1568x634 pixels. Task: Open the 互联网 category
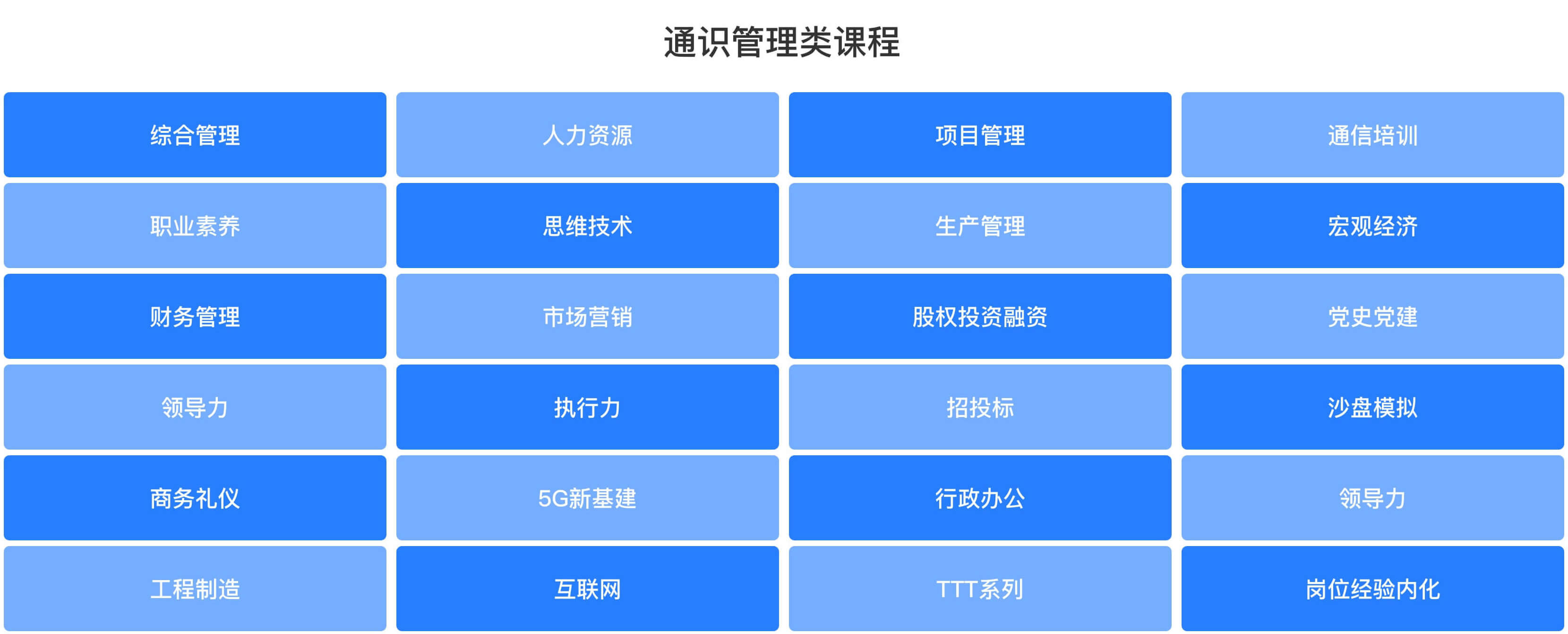[x=587, y=588]
